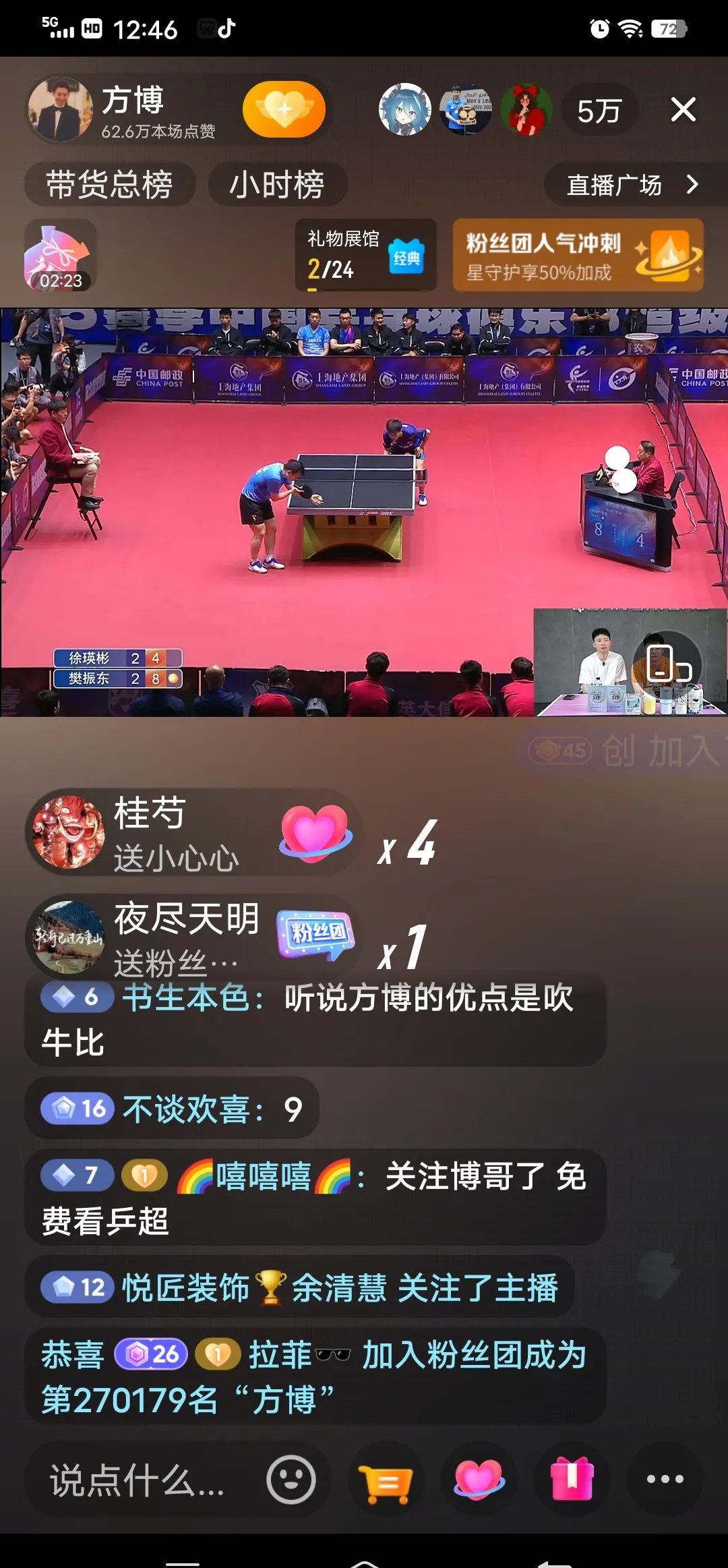Send a 小心心 heart
Screen dimensions: 728x1568
tap(479, 1480)
